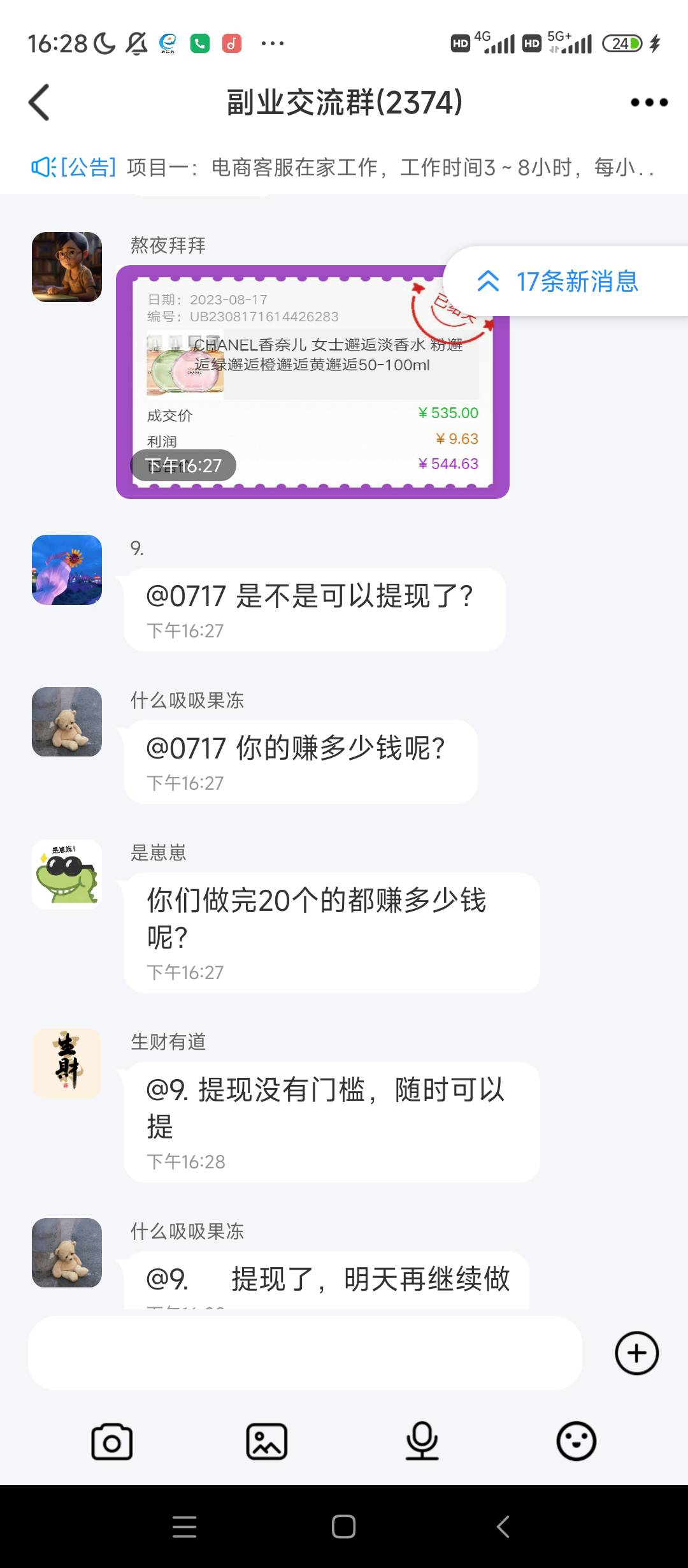View 熬夜拜拜's profile avatar

click(67, 267)
